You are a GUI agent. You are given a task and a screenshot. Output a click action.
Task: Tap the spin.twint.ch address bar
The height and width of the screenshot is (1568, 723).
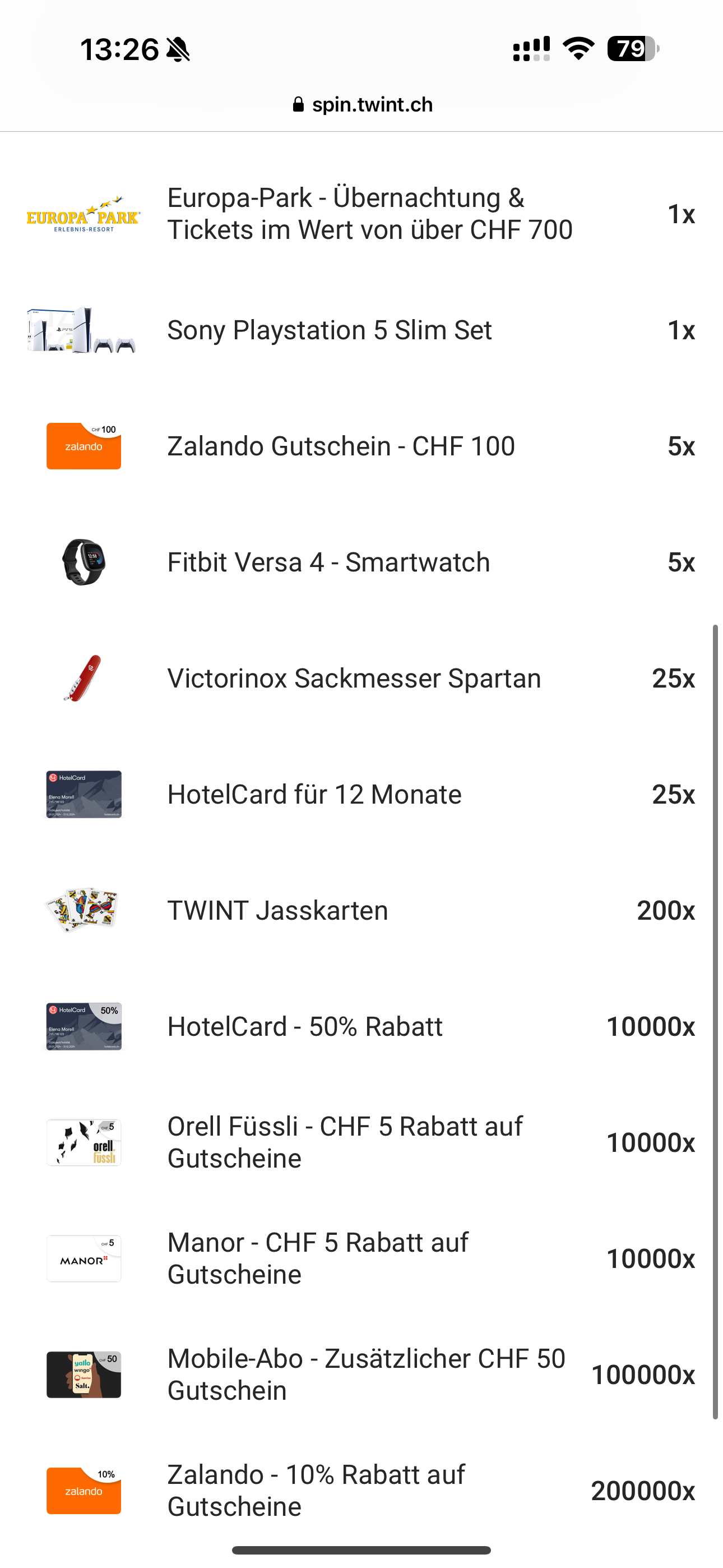tap(363, 105)
